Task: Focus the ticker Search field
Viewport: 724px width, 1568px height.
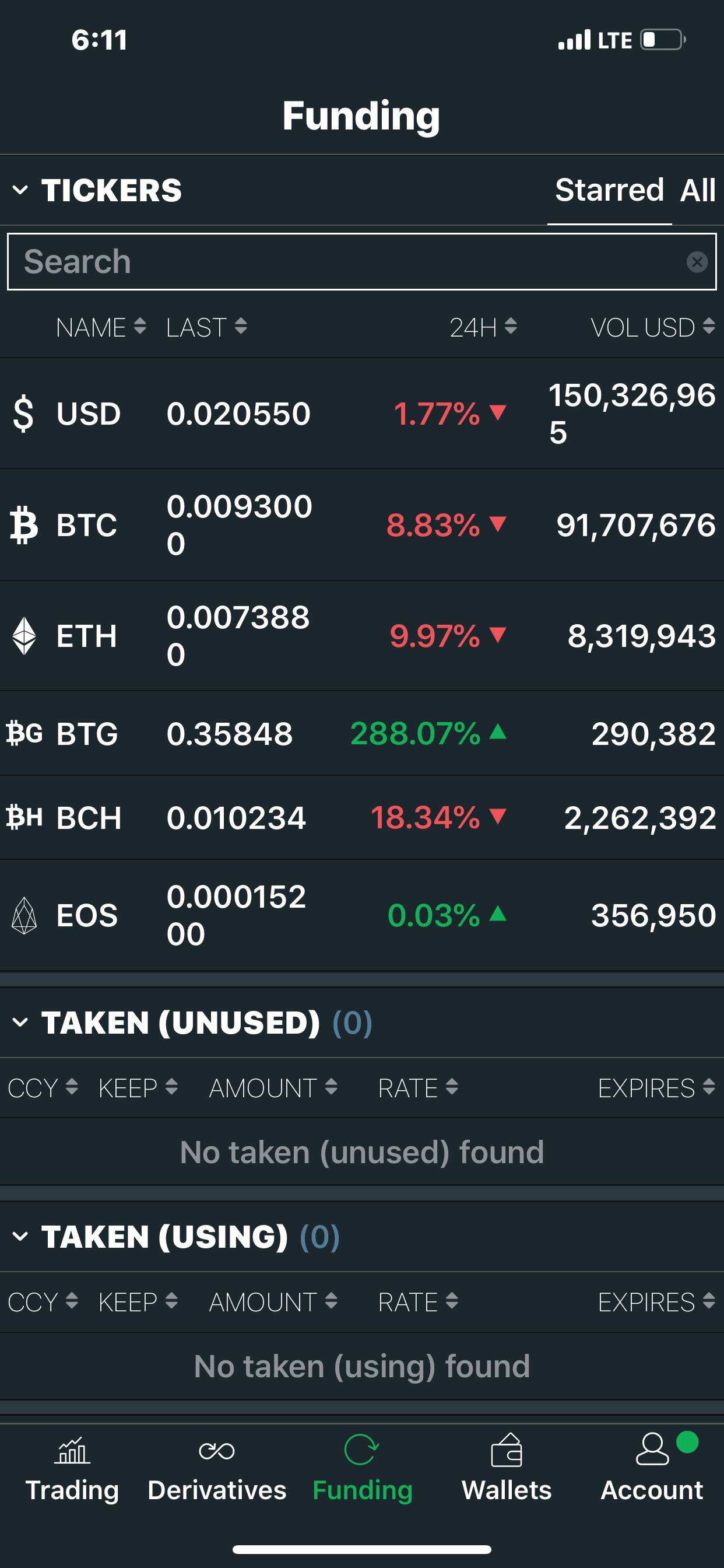Action: coord(361,262)
